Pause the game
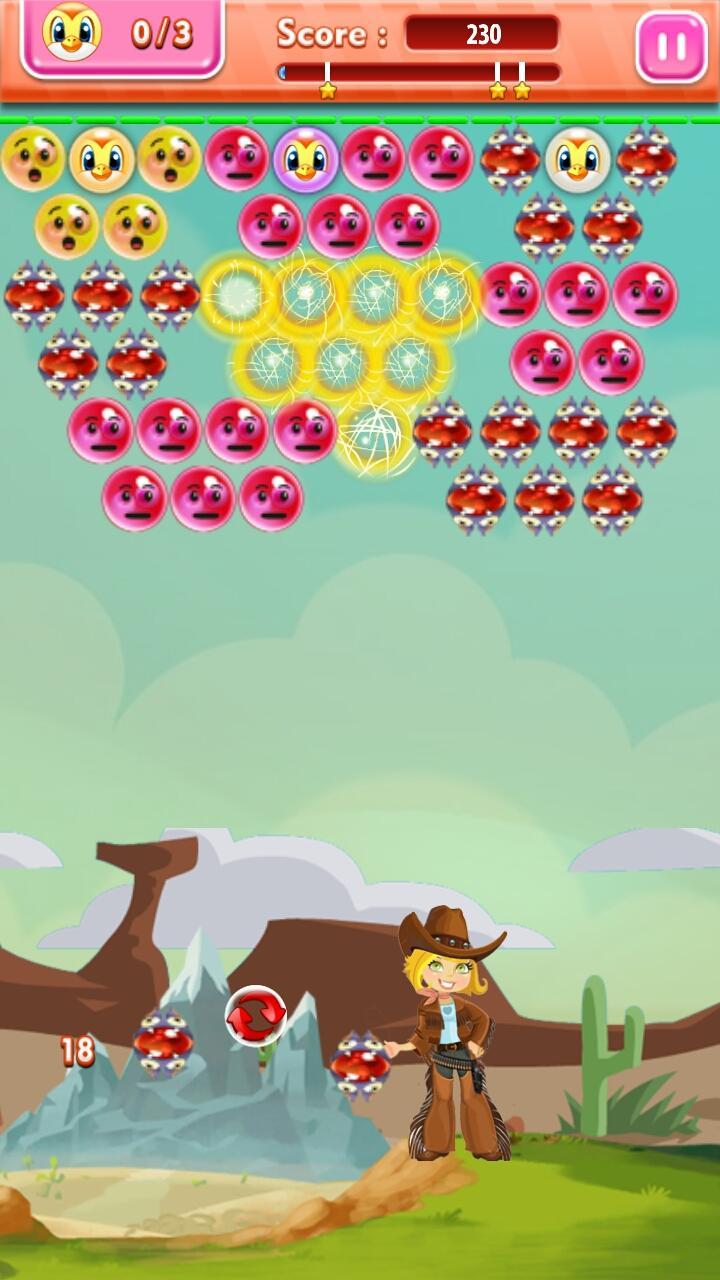Viewport: 720px width, 1280px height. tap(671, 46)
